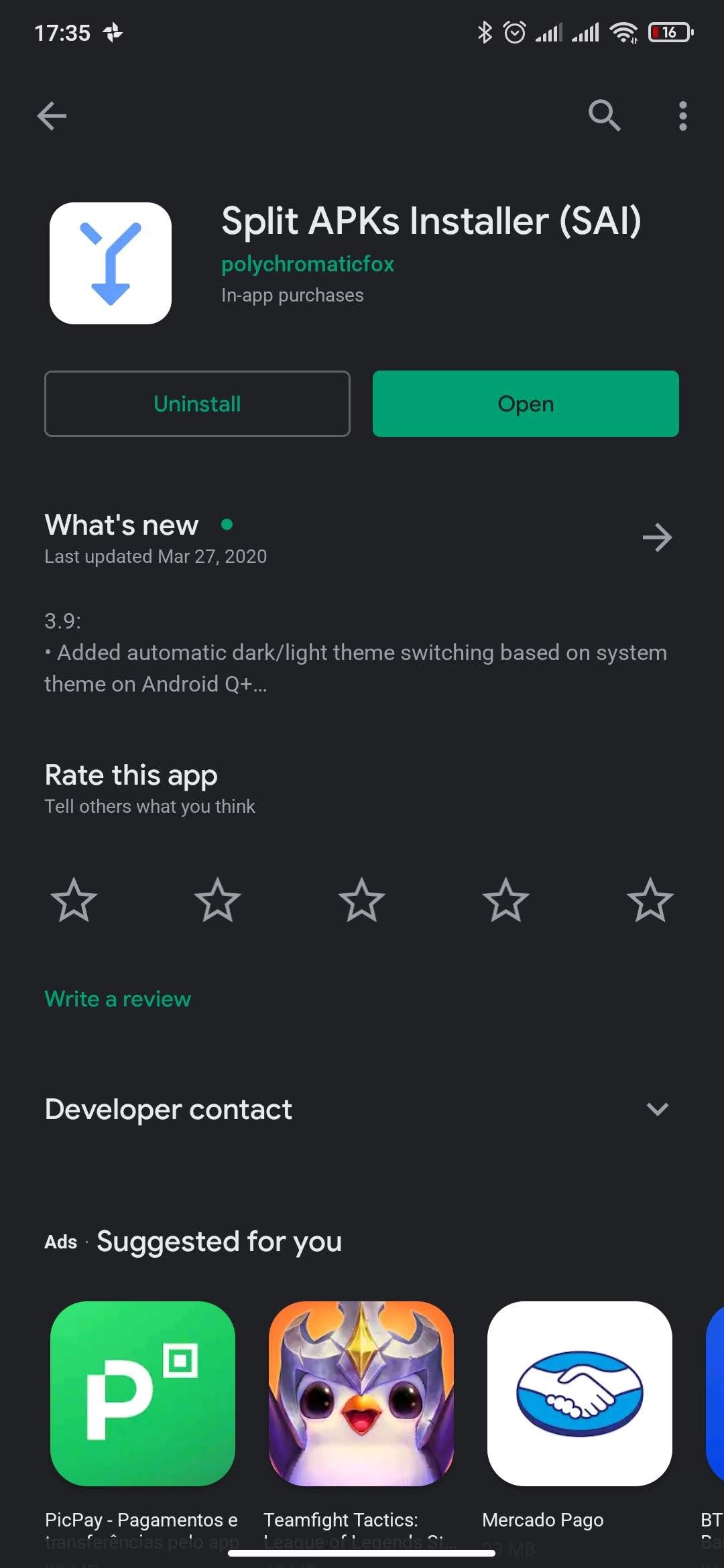Tap Write a review link

coord(118,999)
